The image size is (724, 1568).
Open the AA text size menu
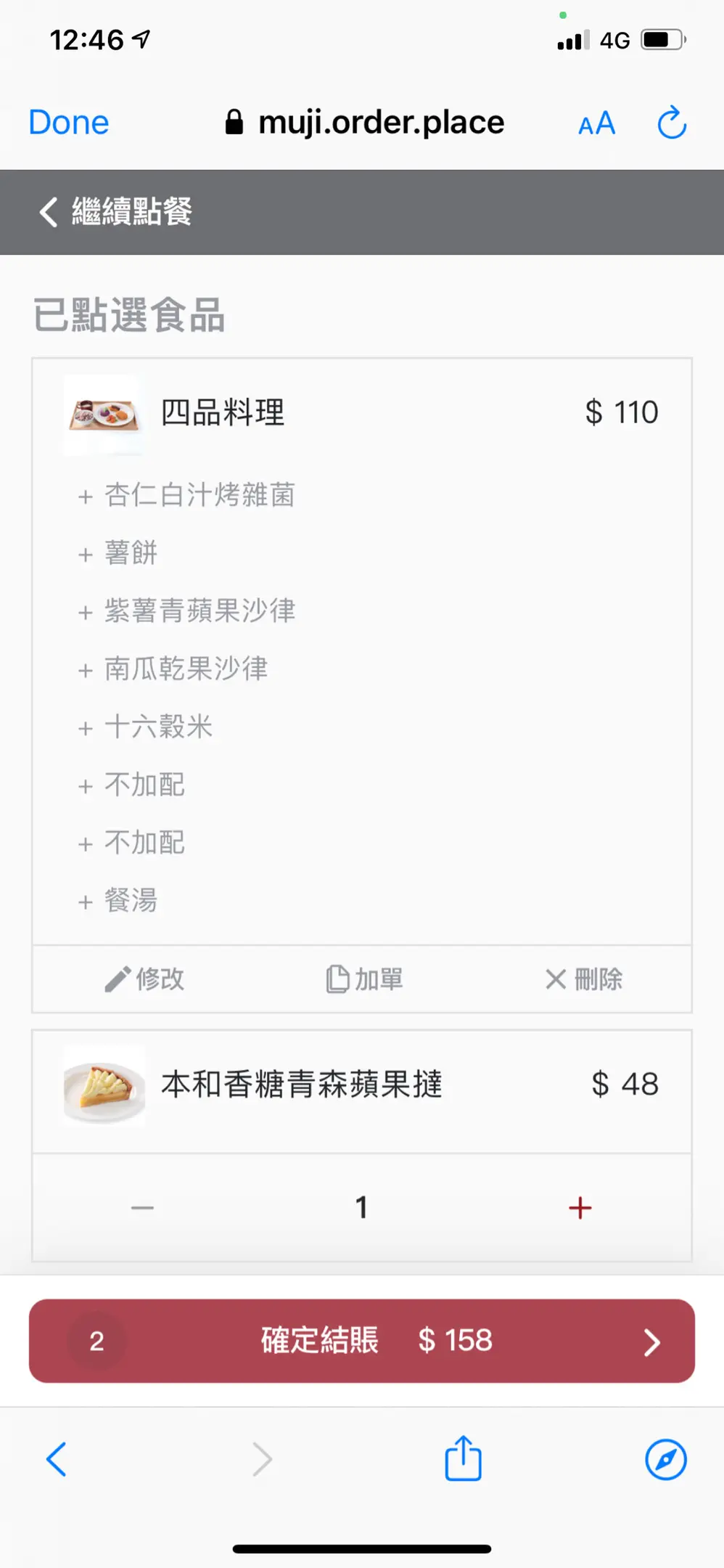(x=596, y=123)
